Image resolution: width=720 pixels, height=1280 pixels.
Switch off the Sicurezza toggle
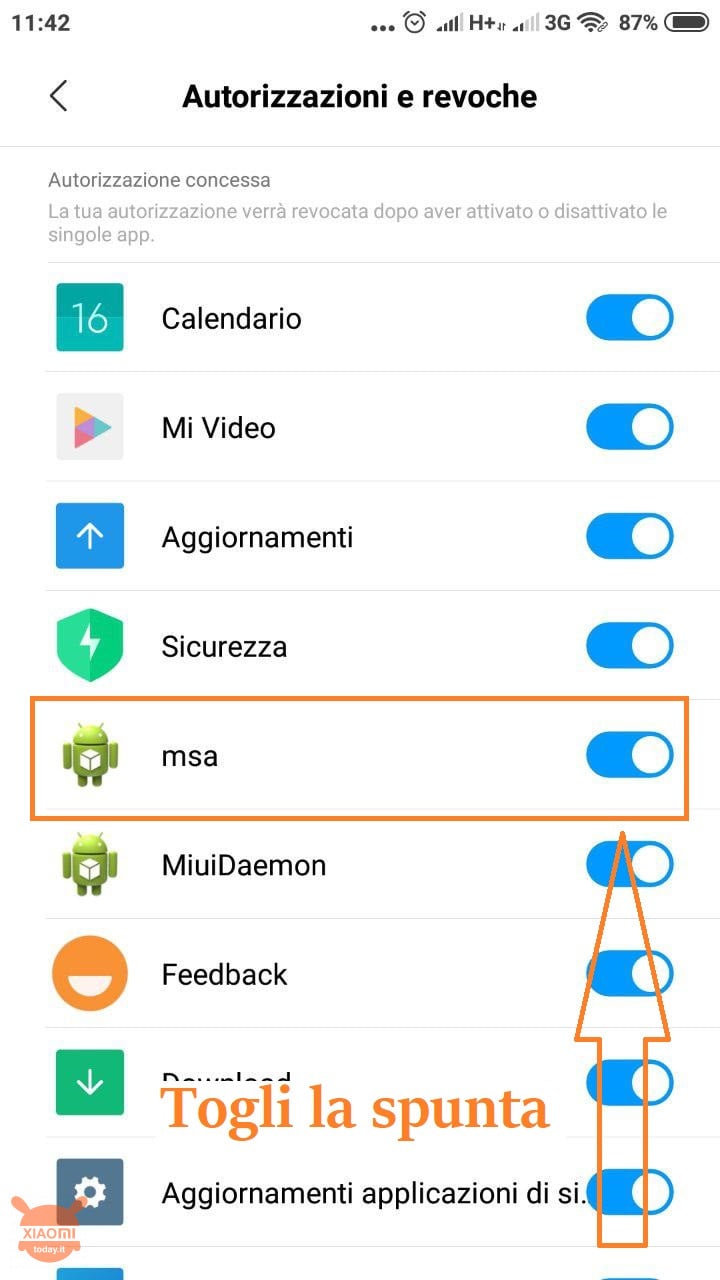[x=630, y=646]
